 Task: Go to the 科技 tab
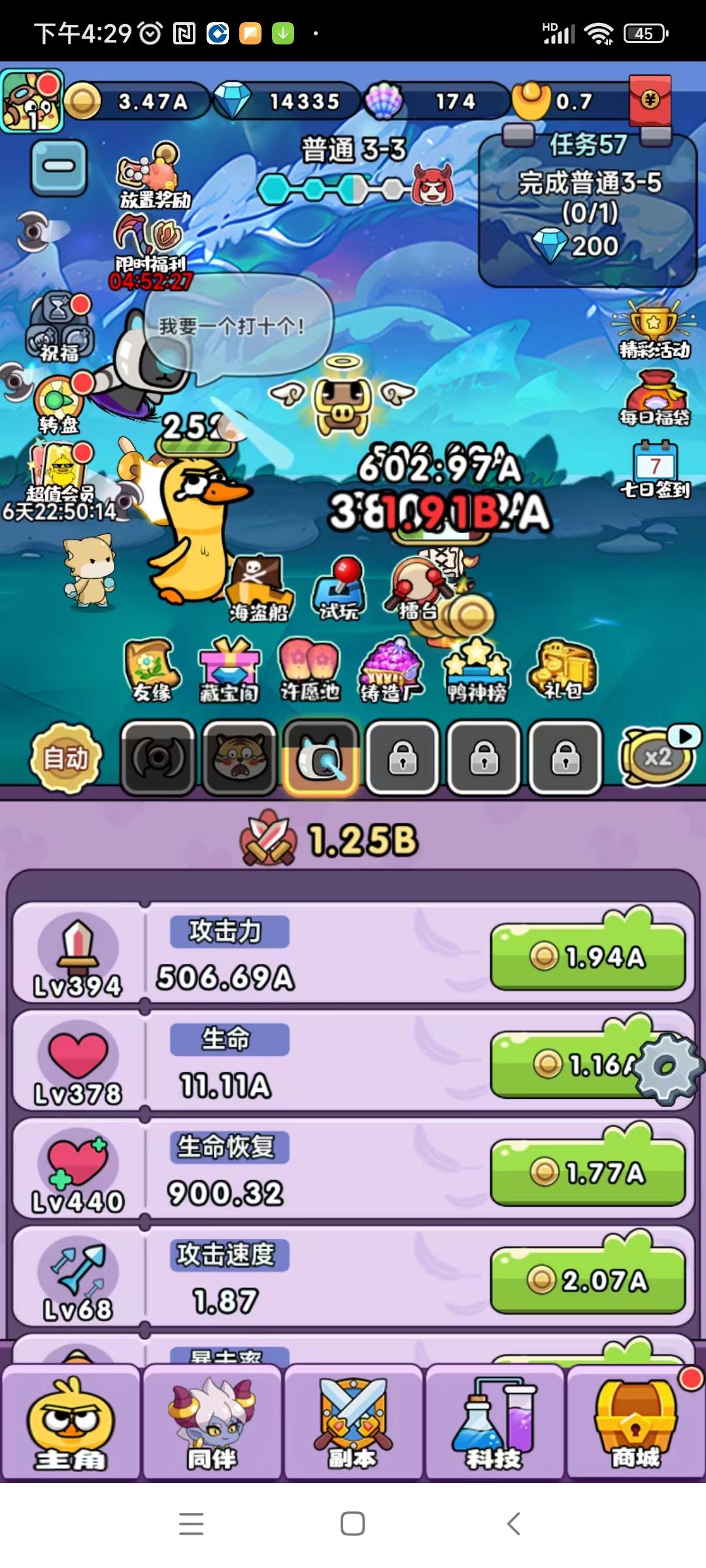[x=494, y=1422]
